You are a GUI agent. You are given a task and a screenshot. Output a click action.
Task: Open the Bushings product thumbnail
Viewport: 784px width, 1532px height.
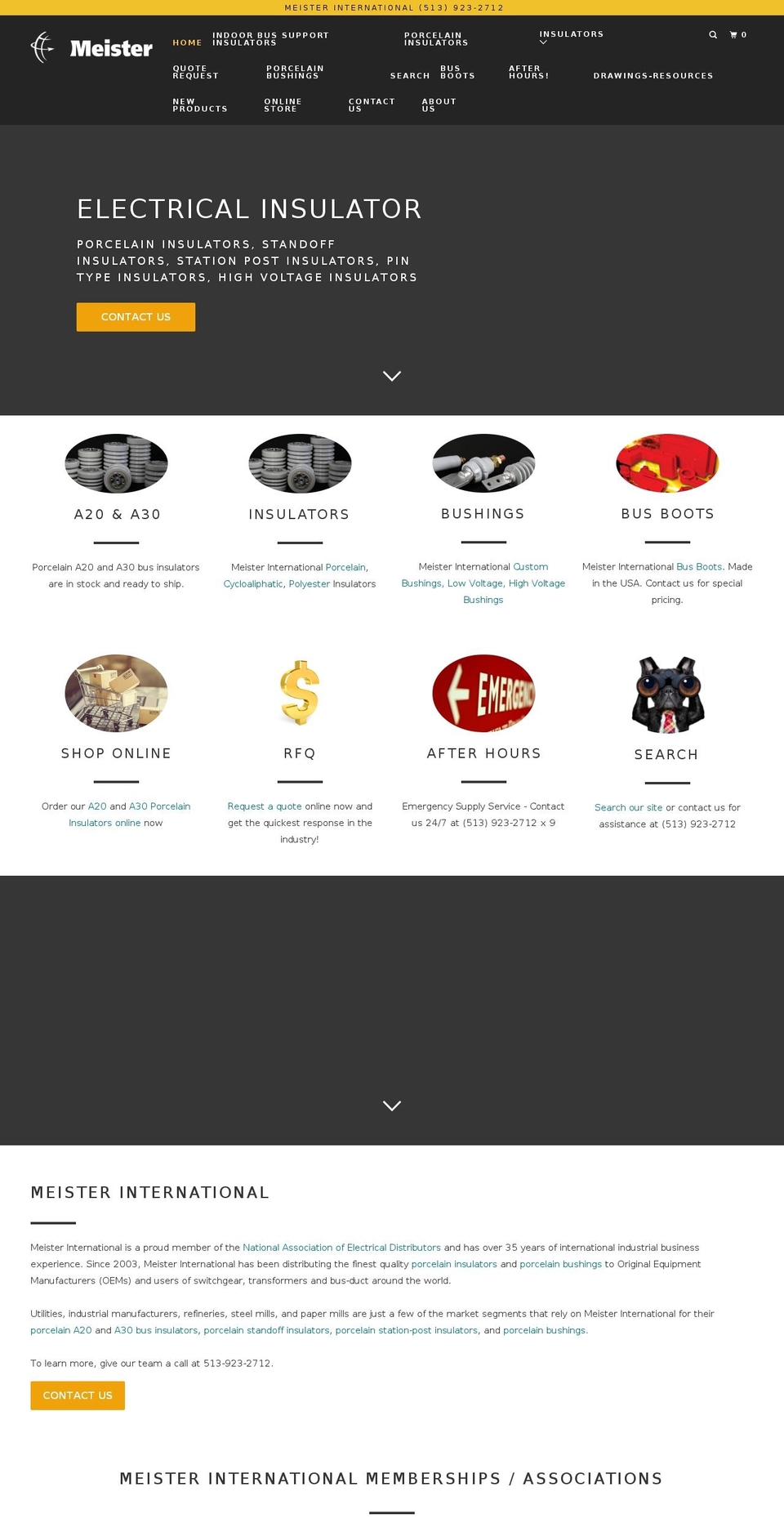tap(483, 463)
